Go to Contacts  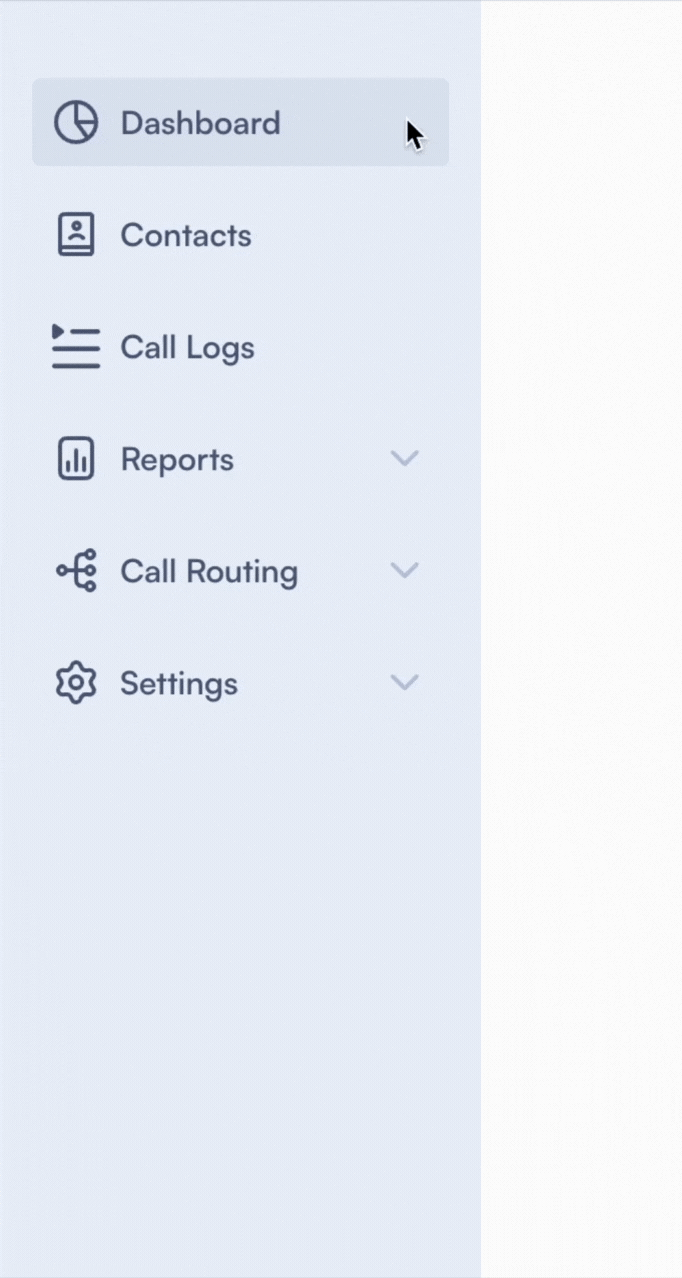coord(185,236)
